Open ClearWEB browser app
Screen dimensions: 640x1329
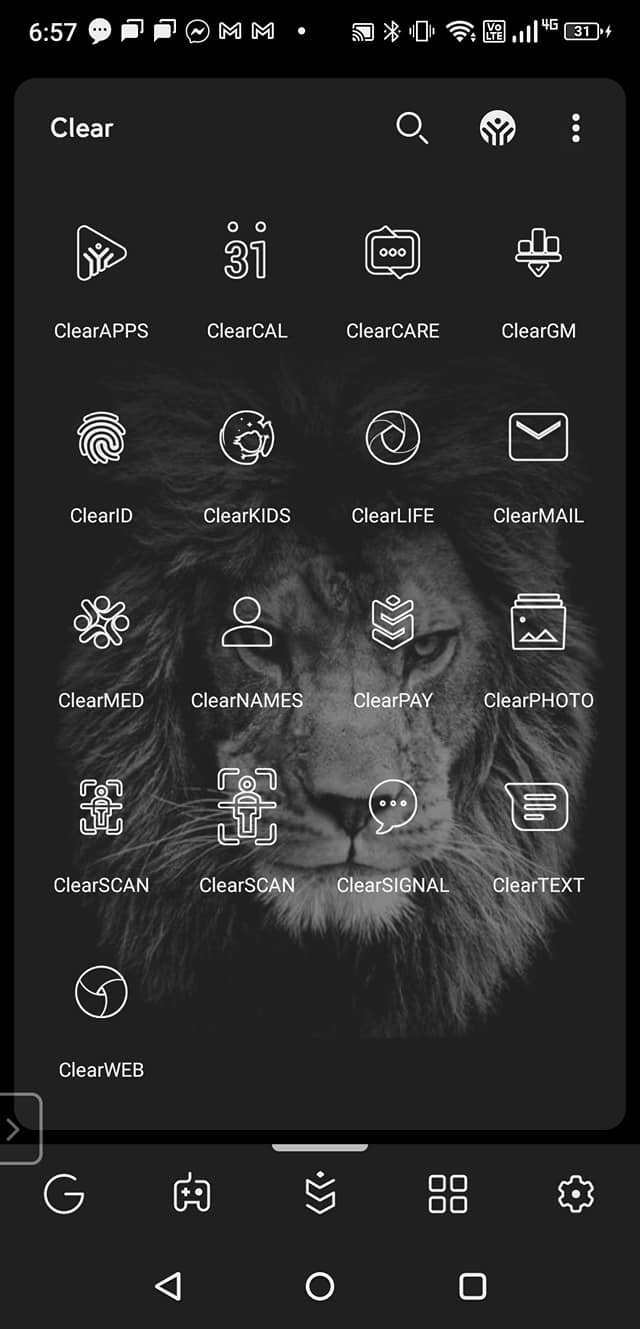[x=101, y=992]
